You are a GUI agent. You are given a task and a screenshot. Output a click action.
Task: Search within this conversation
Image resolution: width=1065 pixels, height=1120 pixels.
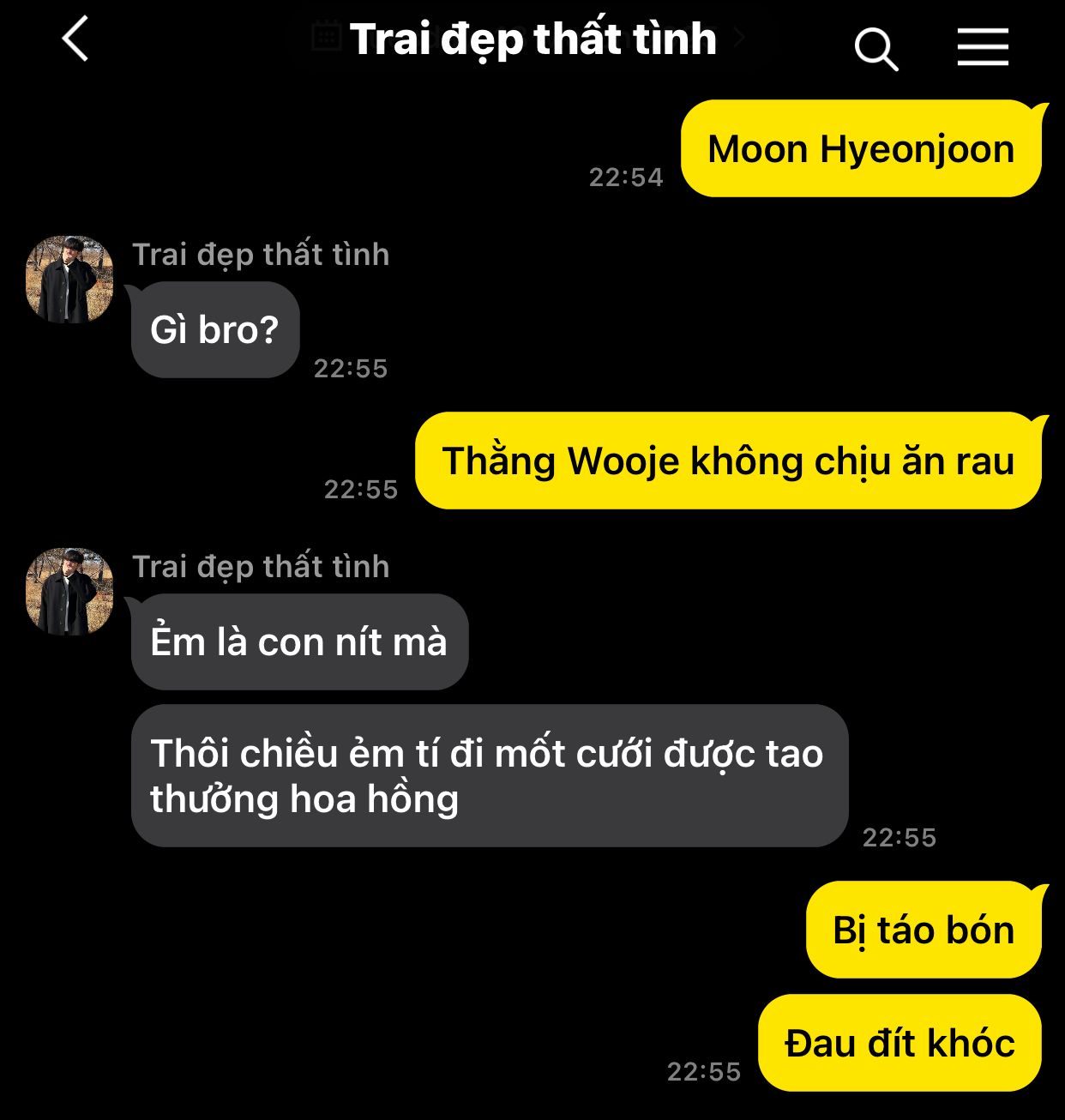875,48
